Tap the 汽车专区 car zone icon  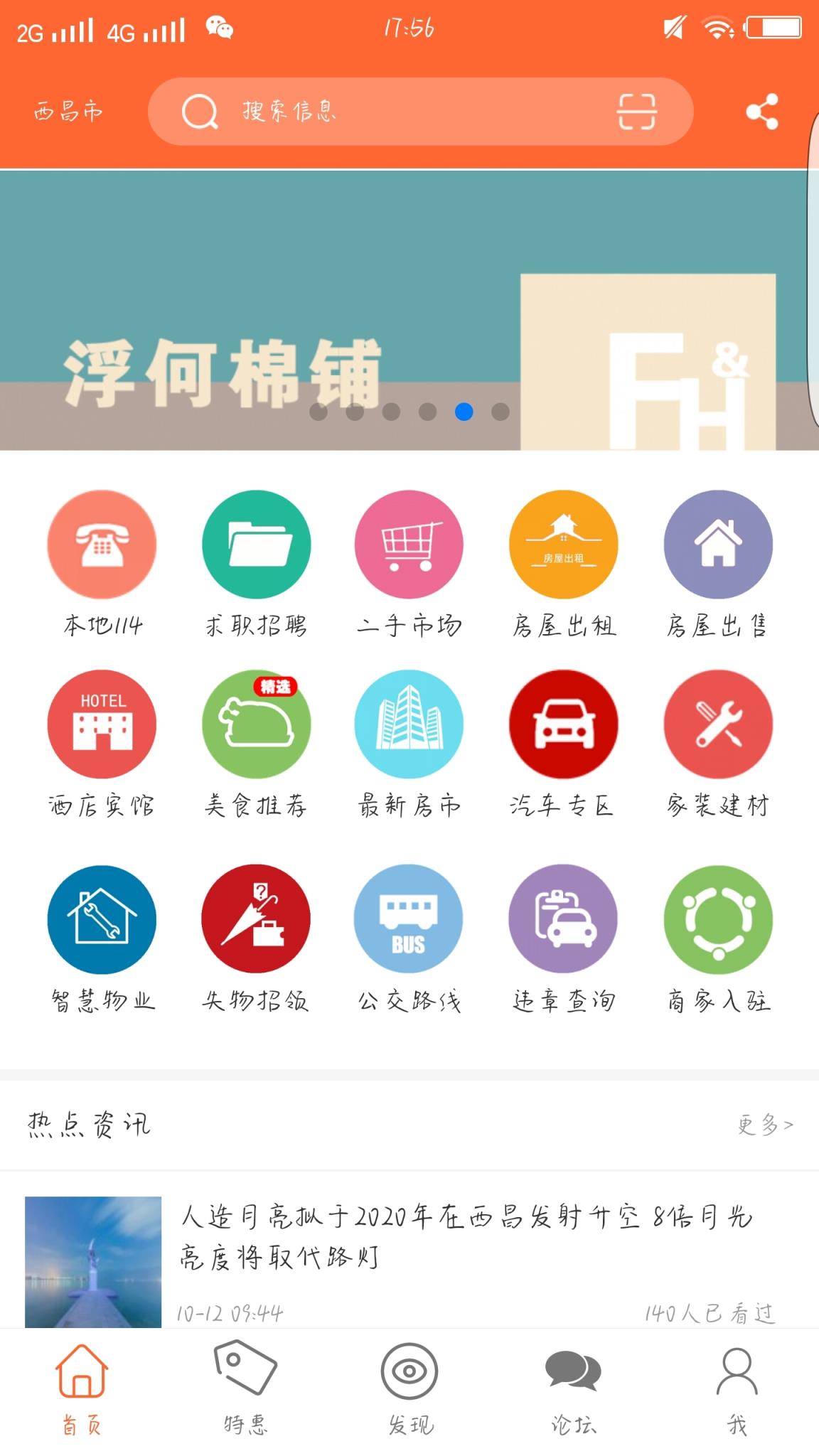coord(562,723)
